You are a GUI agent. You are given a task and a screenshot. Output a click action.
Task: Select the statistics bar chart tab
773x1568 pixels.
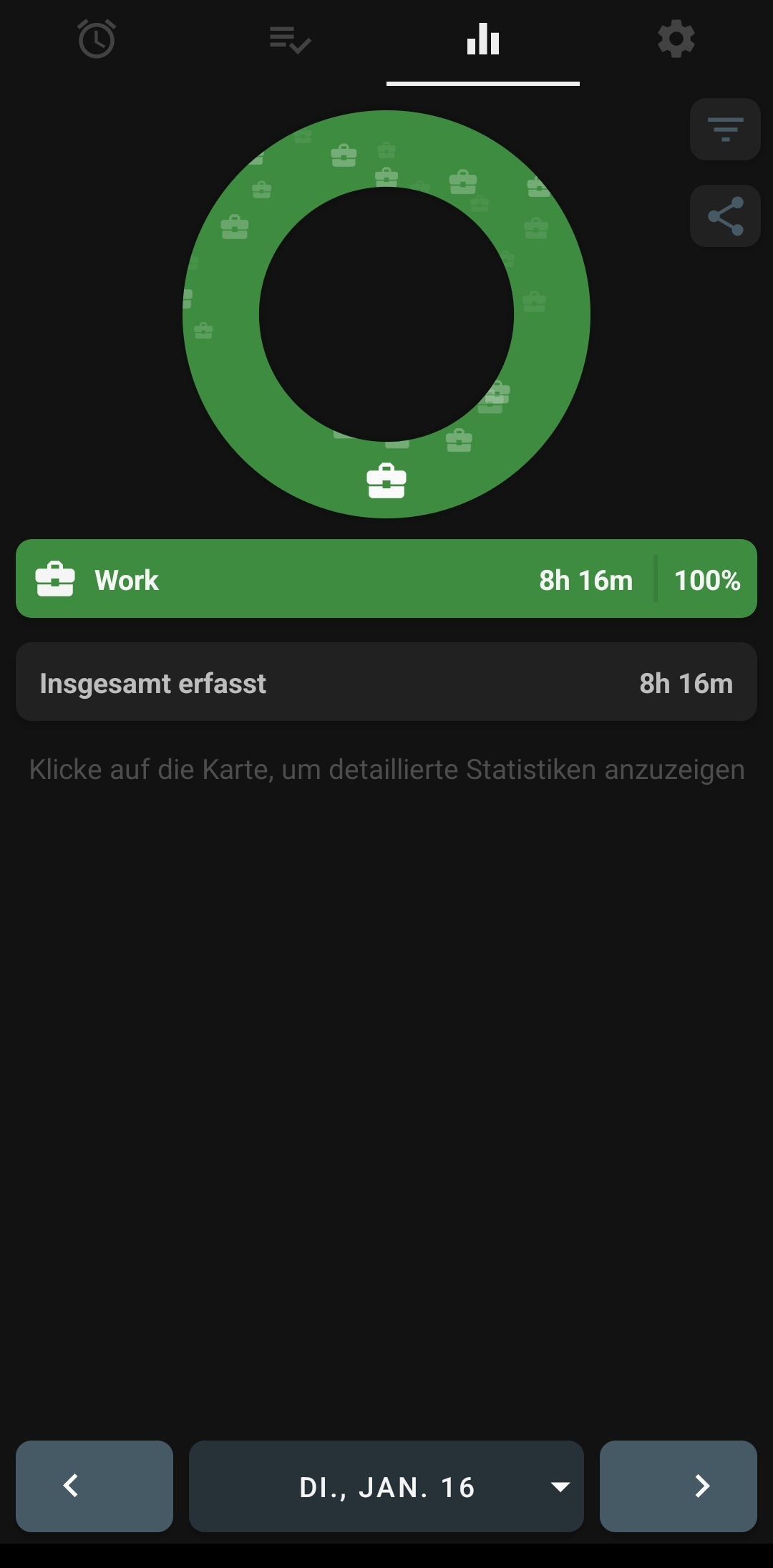(x=483, y=39)
